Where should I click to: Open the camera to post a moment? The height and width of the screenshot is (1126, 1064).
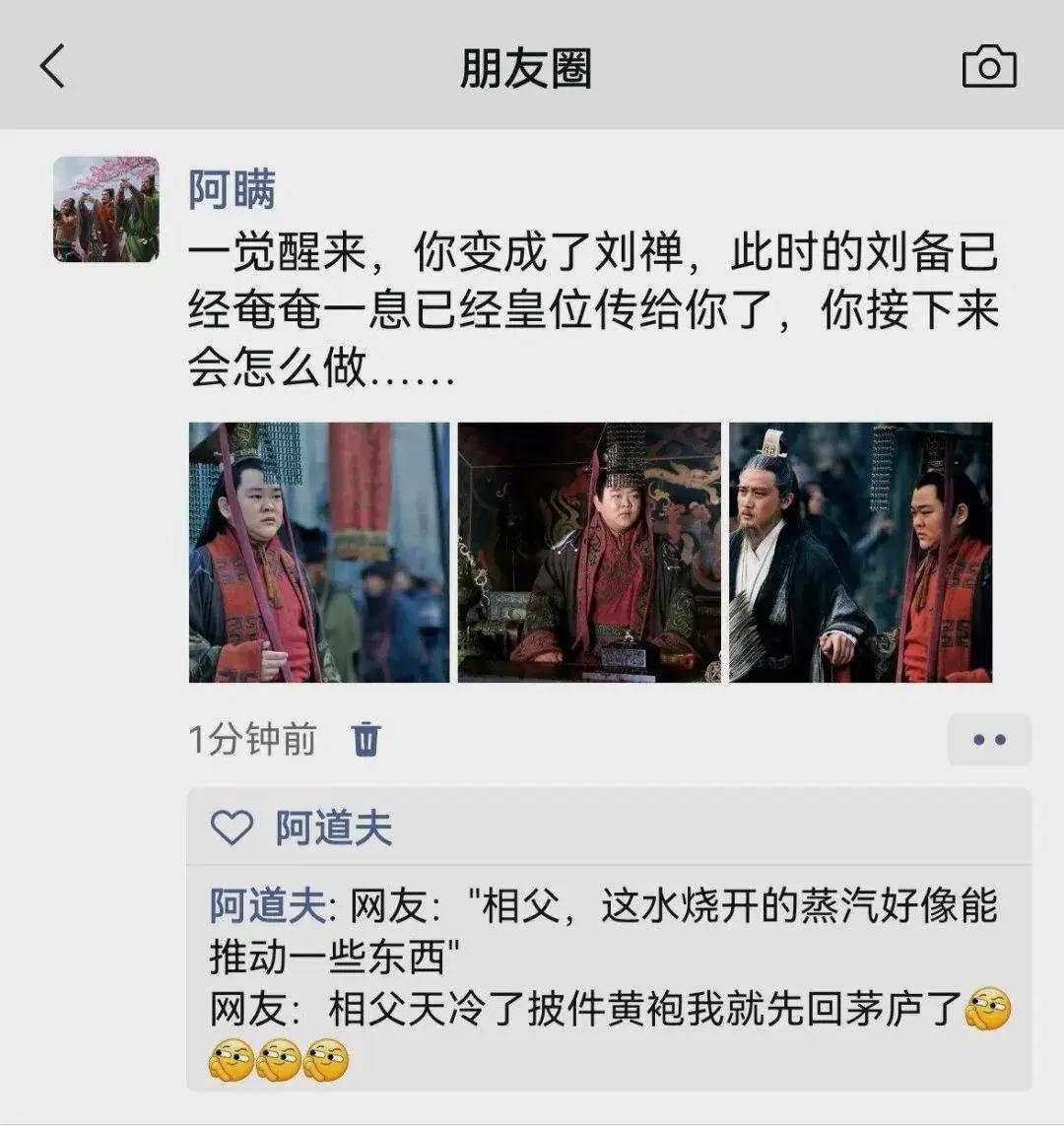(988, 67)
